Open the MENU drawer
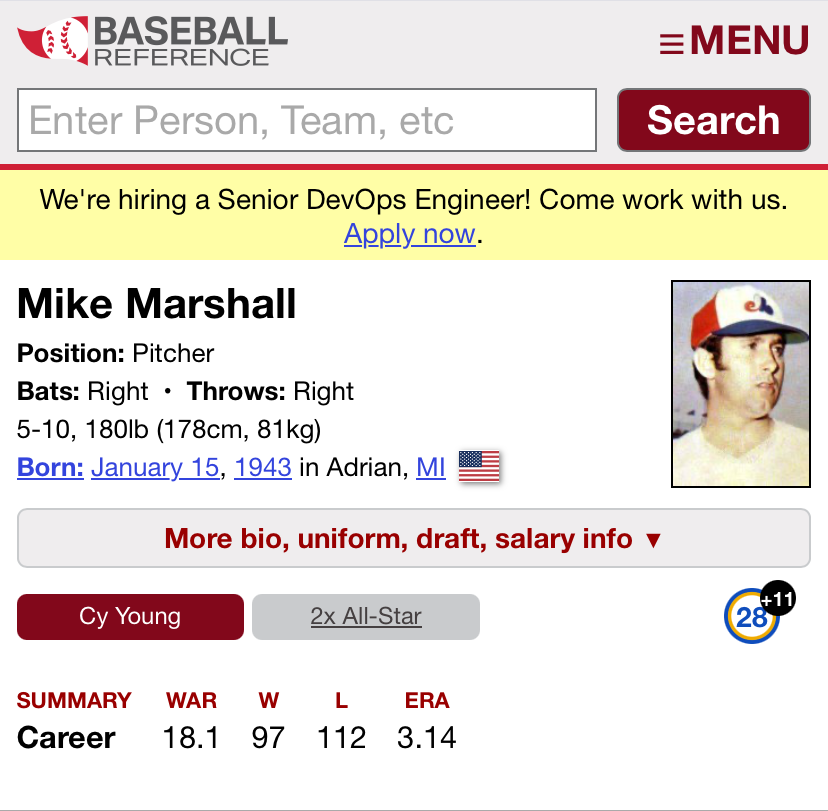 (734, 42)
